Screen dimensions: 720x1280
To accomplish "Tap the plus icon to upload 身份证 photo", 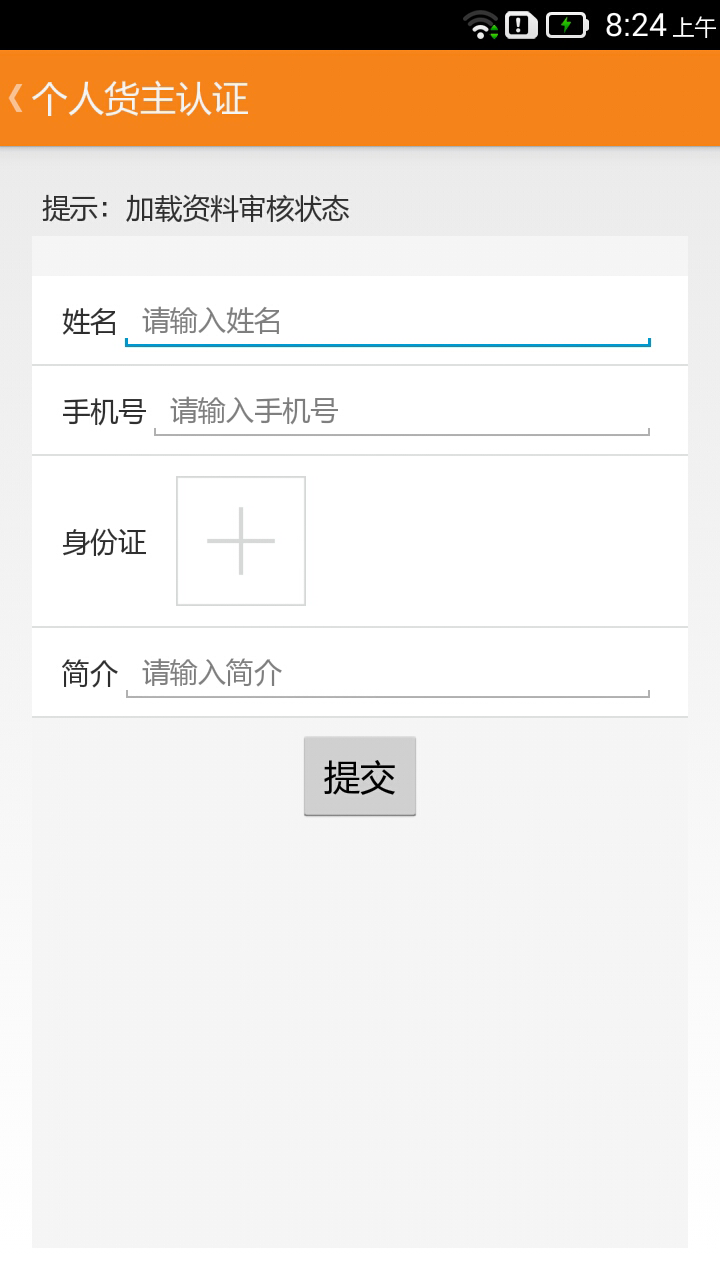I will (x=240, y=541).
